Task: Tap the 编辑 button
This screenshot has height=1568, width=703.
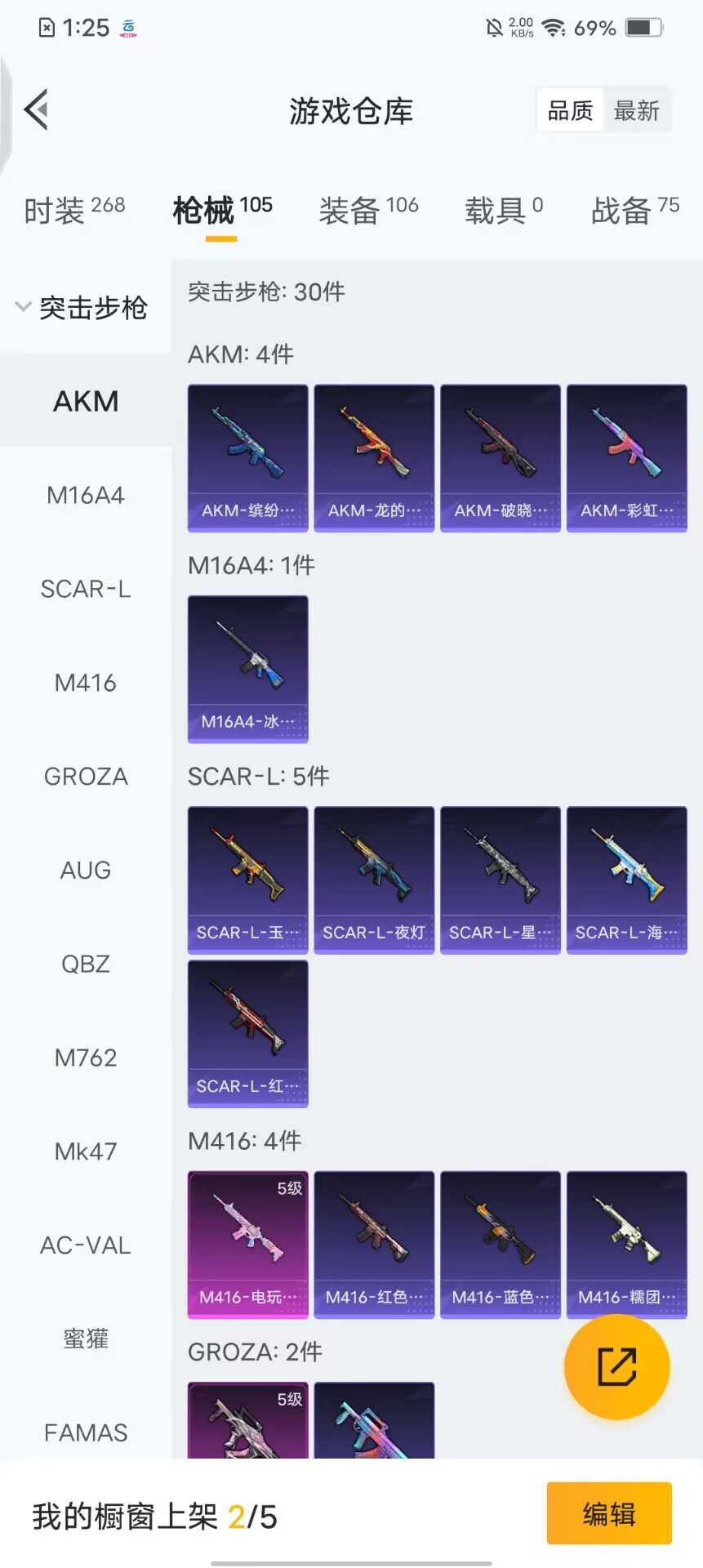Action: 608,1513
